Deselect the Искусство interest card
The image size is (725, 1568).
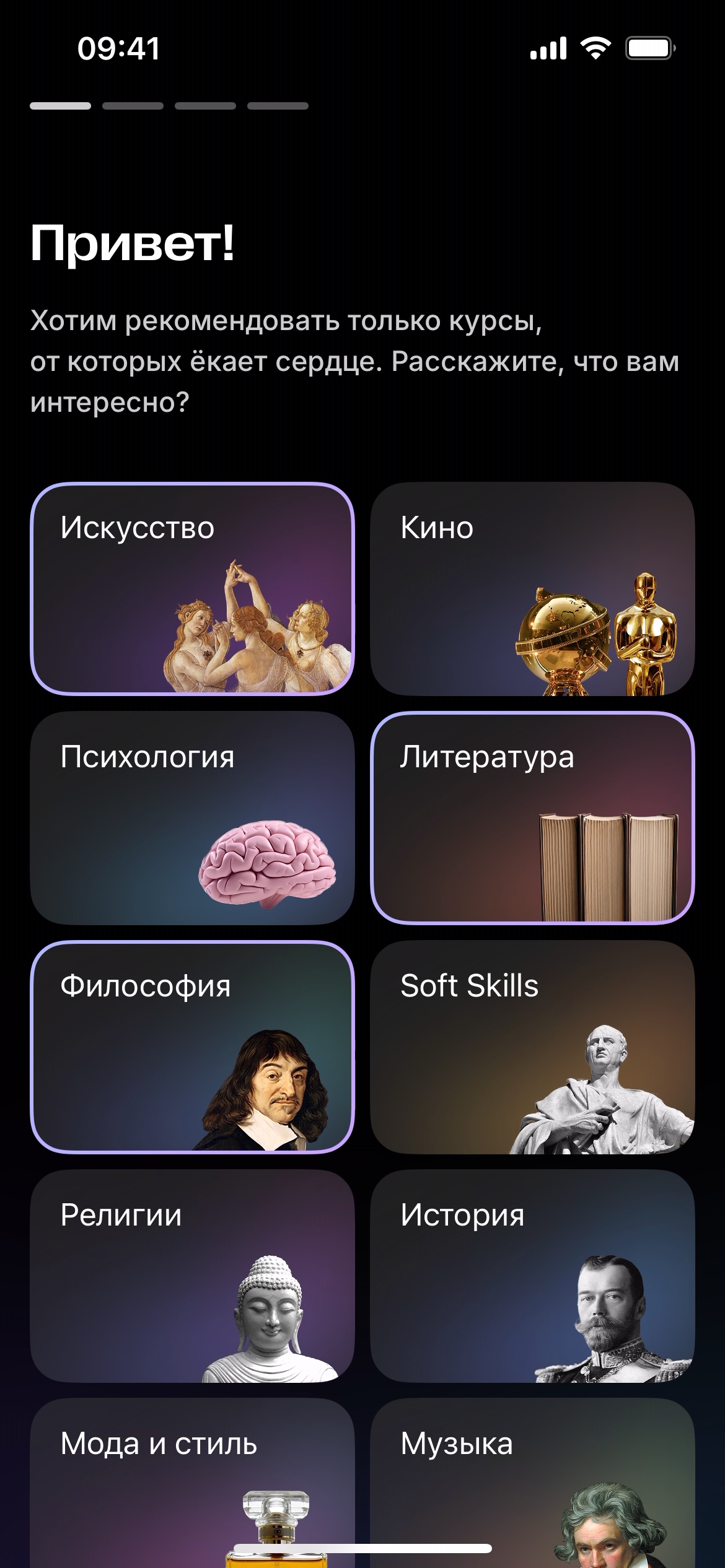point(192,588)
